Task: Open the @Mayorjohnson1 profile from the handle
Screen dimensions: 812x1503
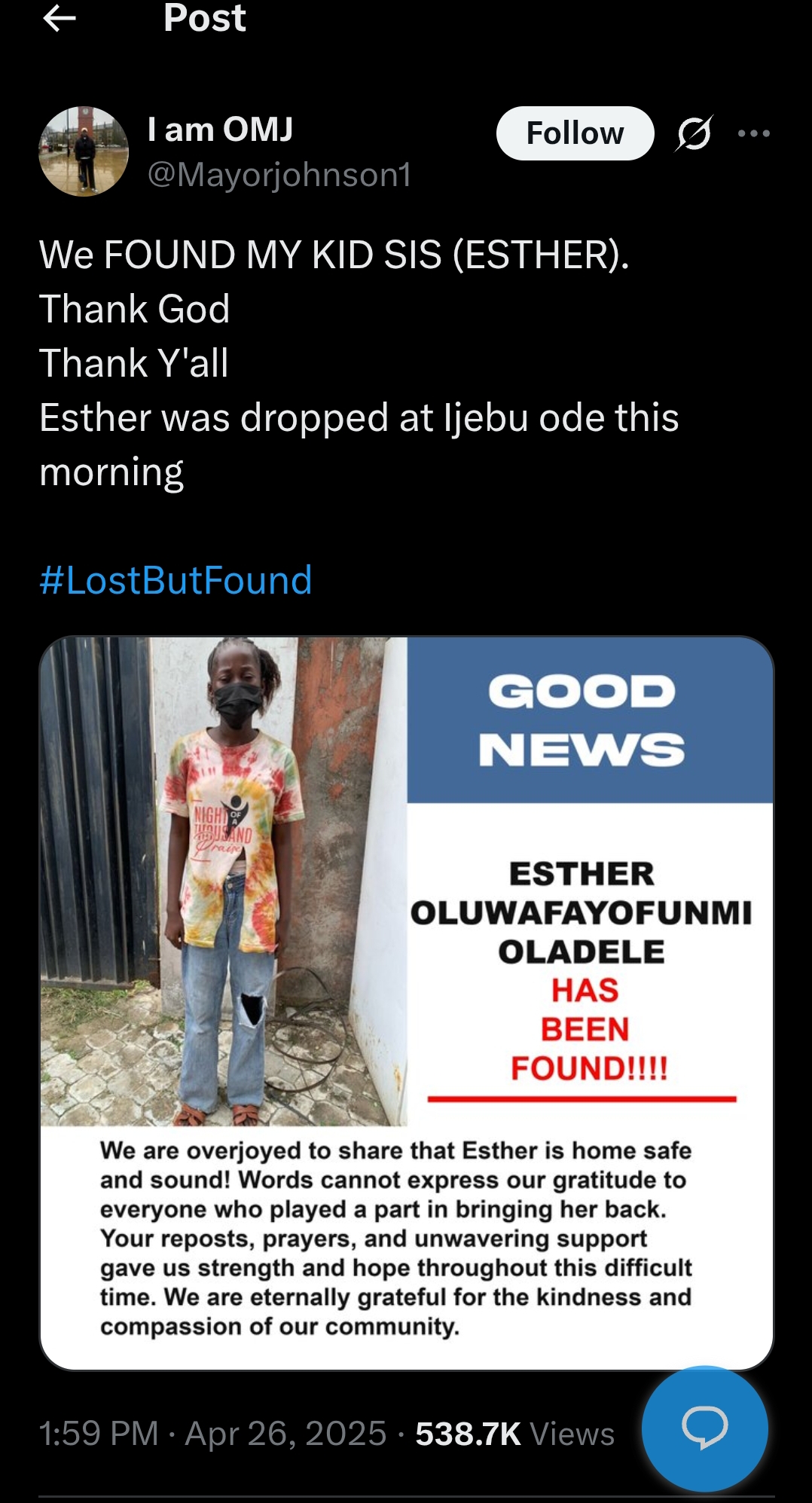Action: point(279,175)
